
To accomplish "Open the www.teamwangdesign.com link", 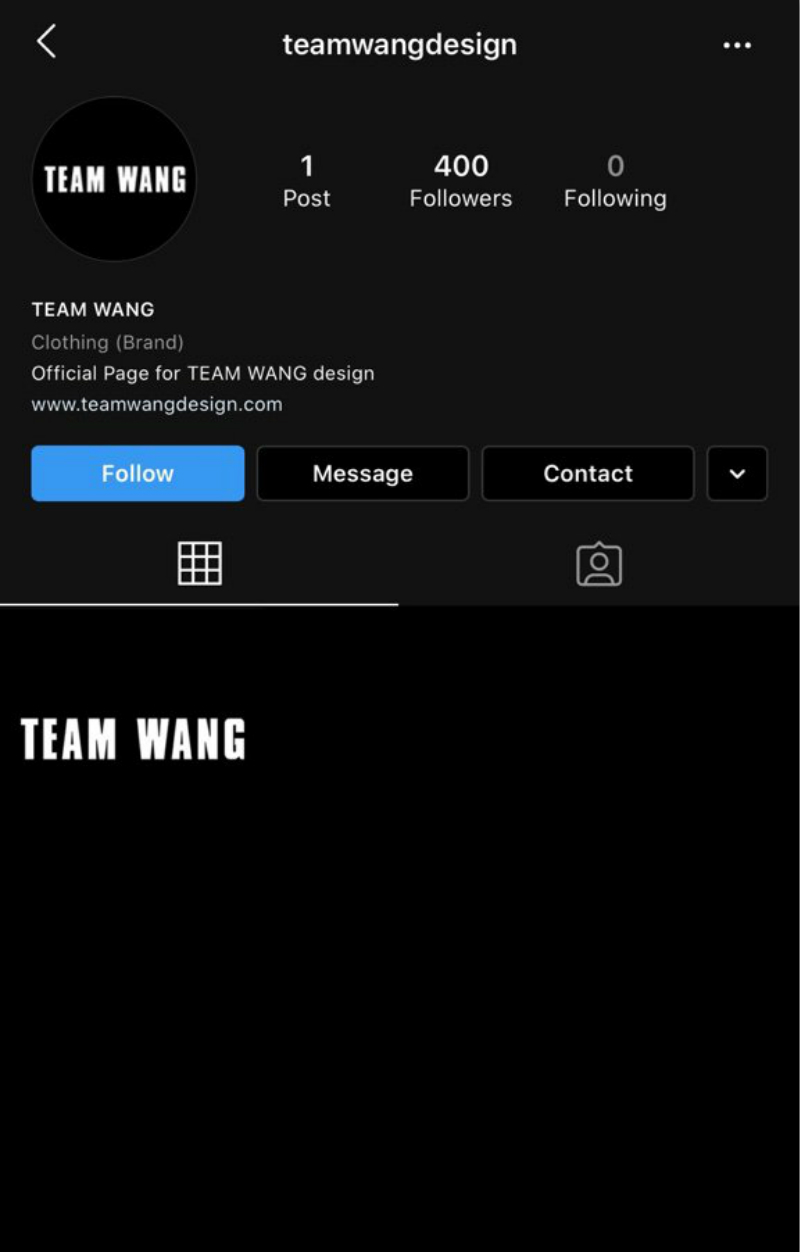I will (157, 405).
